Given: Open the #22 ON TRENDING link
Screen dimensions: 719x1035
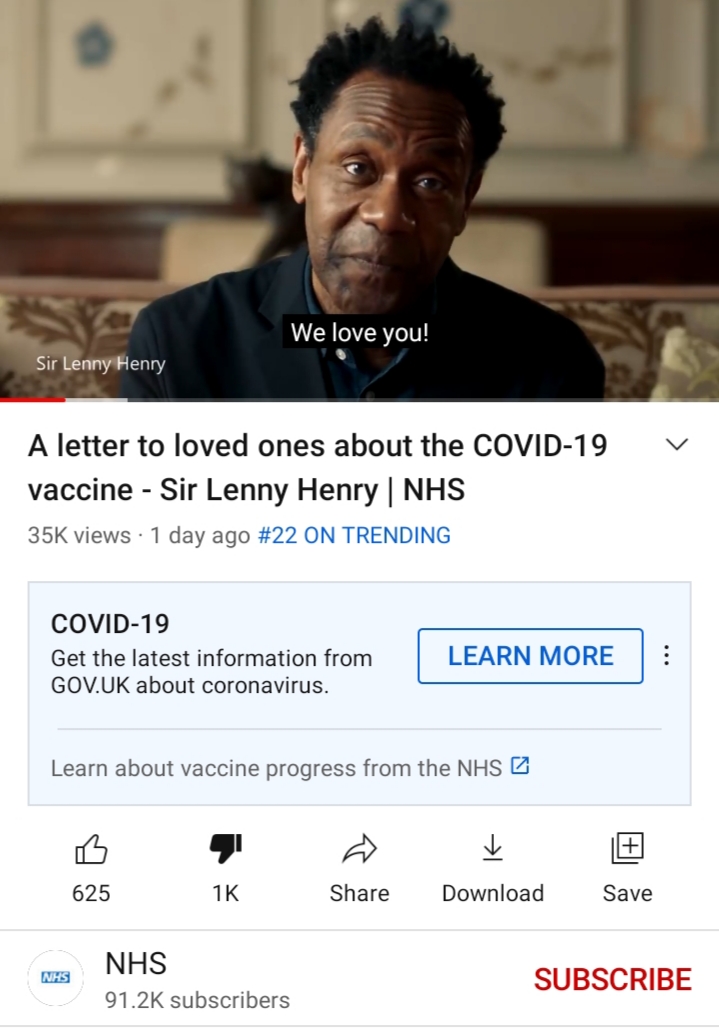Looking at the screenshot, I should click(x=354, y=535).
